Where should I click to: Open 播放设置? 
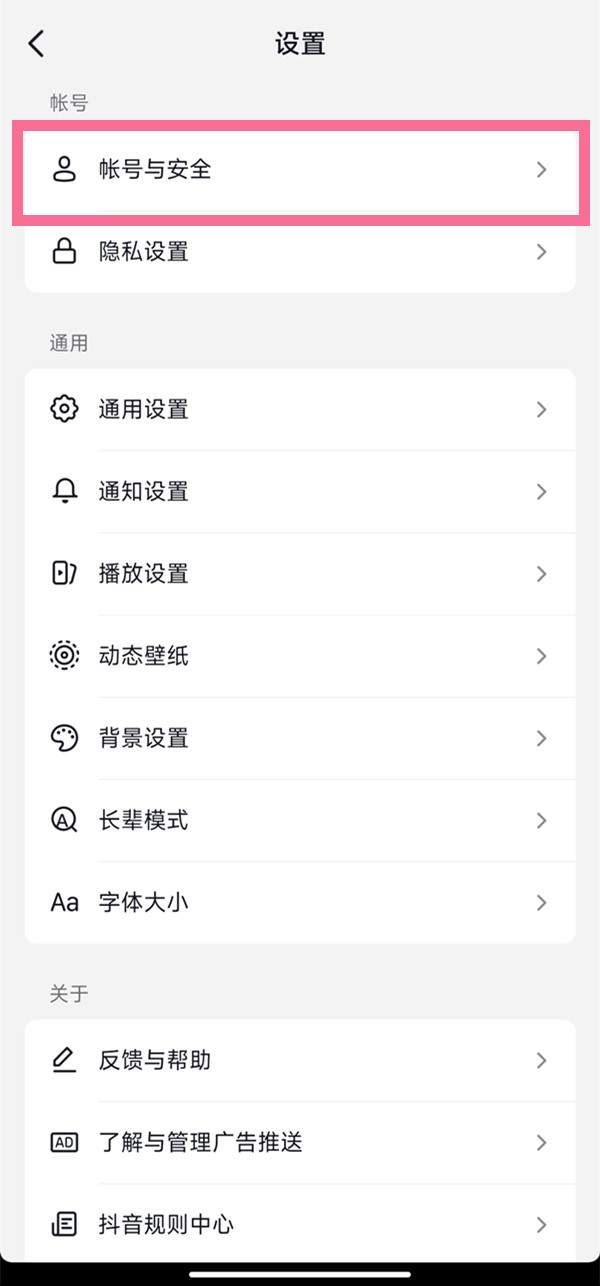point(299,574)
